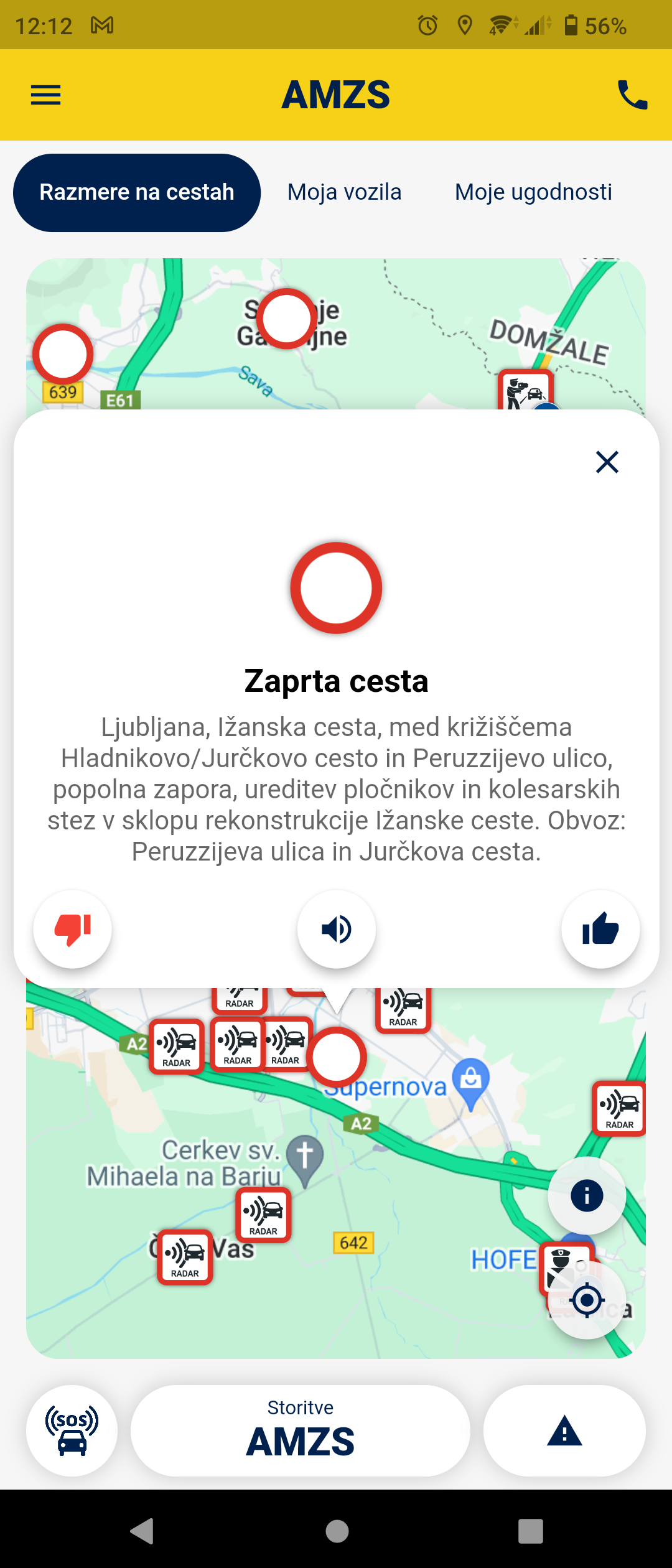Open the hamburger navigation menu

[x=45, y=95]
